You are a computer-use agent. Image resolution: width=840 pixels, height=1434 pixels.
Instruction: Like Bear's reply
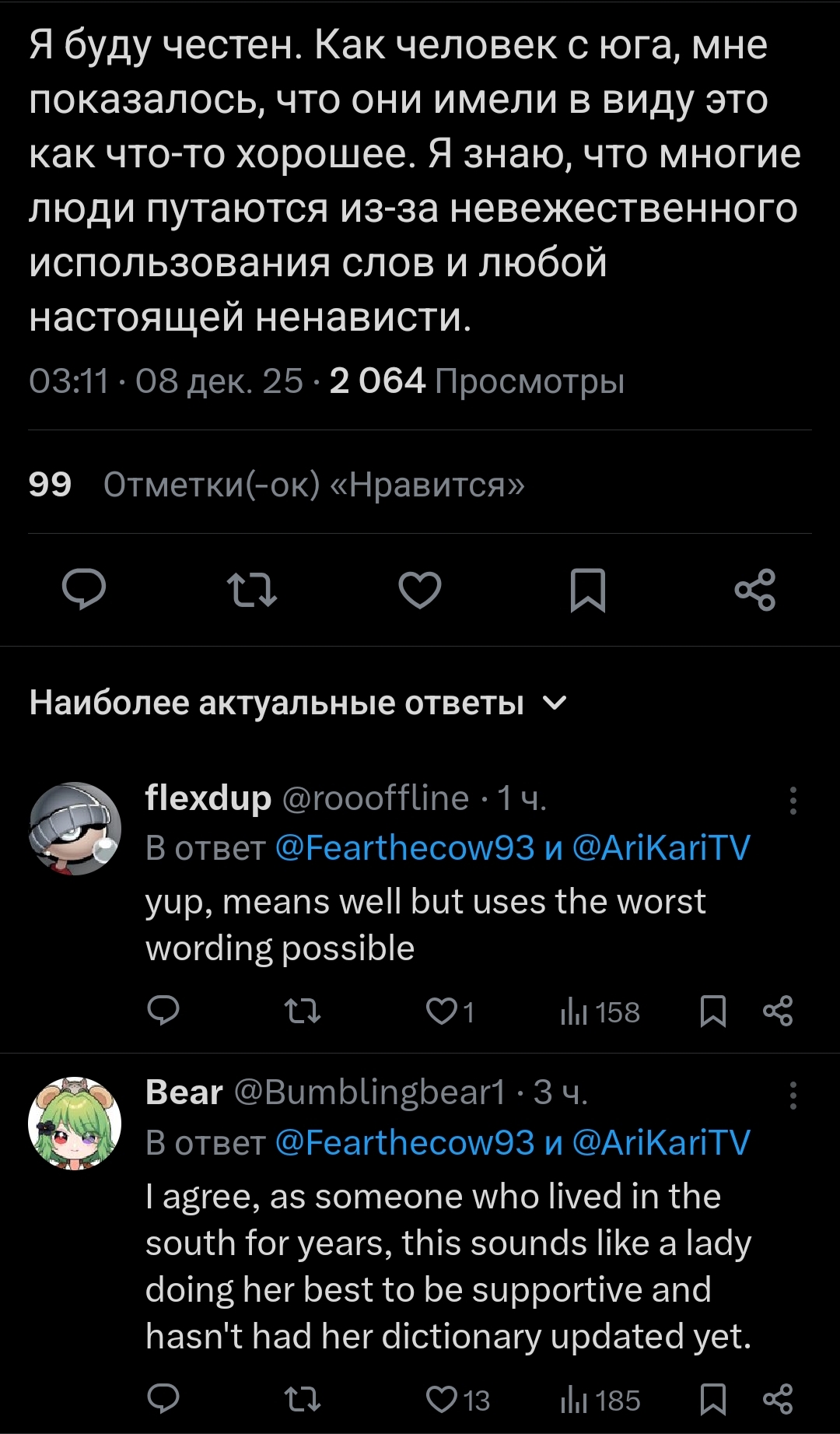click(441, 1399)
